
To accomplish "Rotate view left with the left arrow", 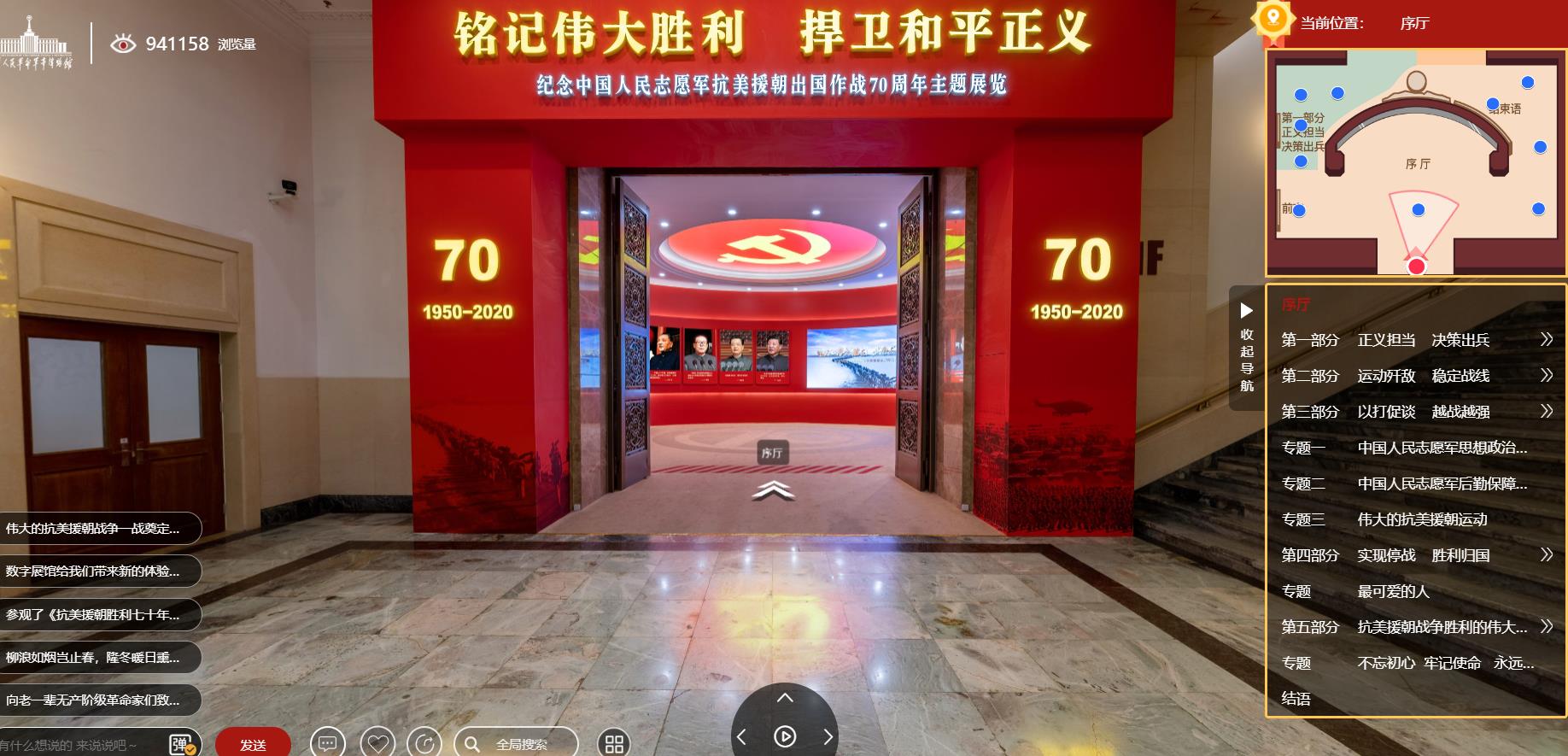I will [x=741, y=736].
